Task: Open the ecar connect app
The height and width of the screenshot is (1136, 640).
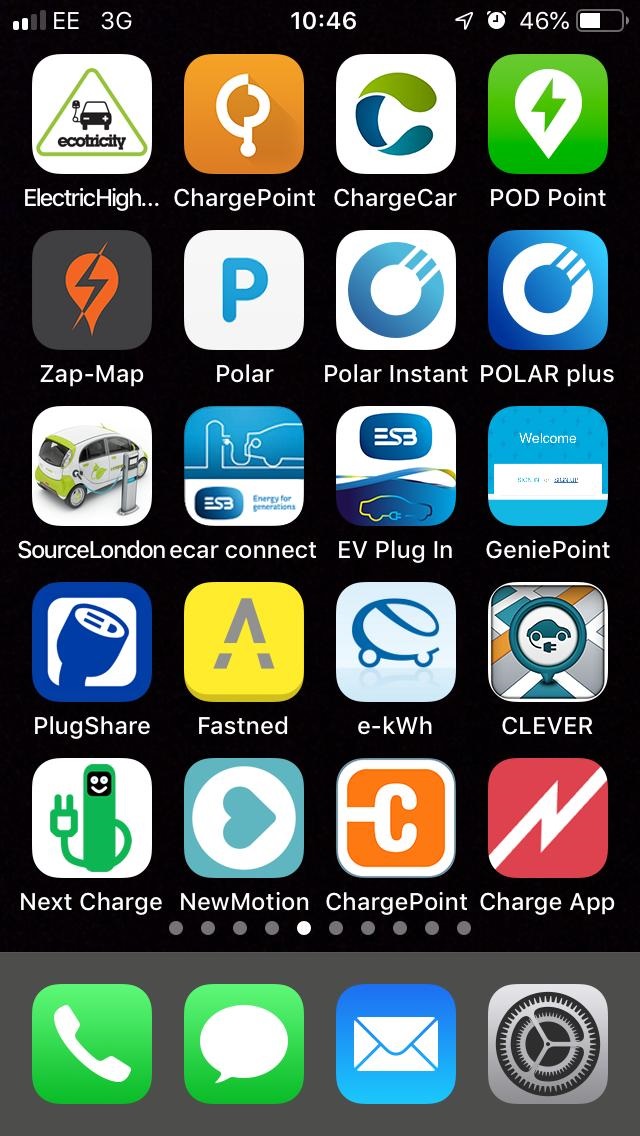Action: point(244,466)
